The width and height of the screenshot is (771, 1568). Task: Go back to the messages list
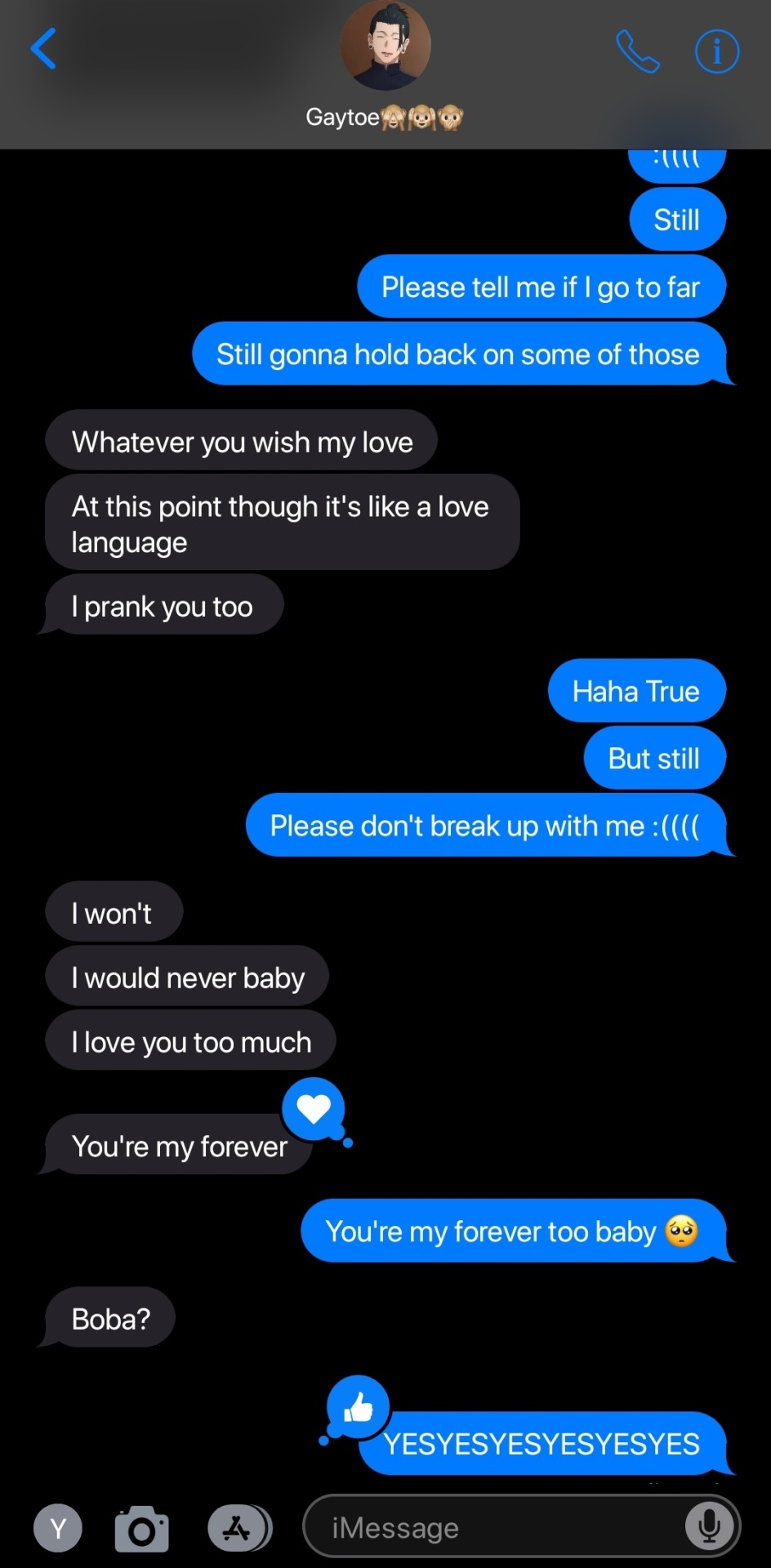point(43,48)
